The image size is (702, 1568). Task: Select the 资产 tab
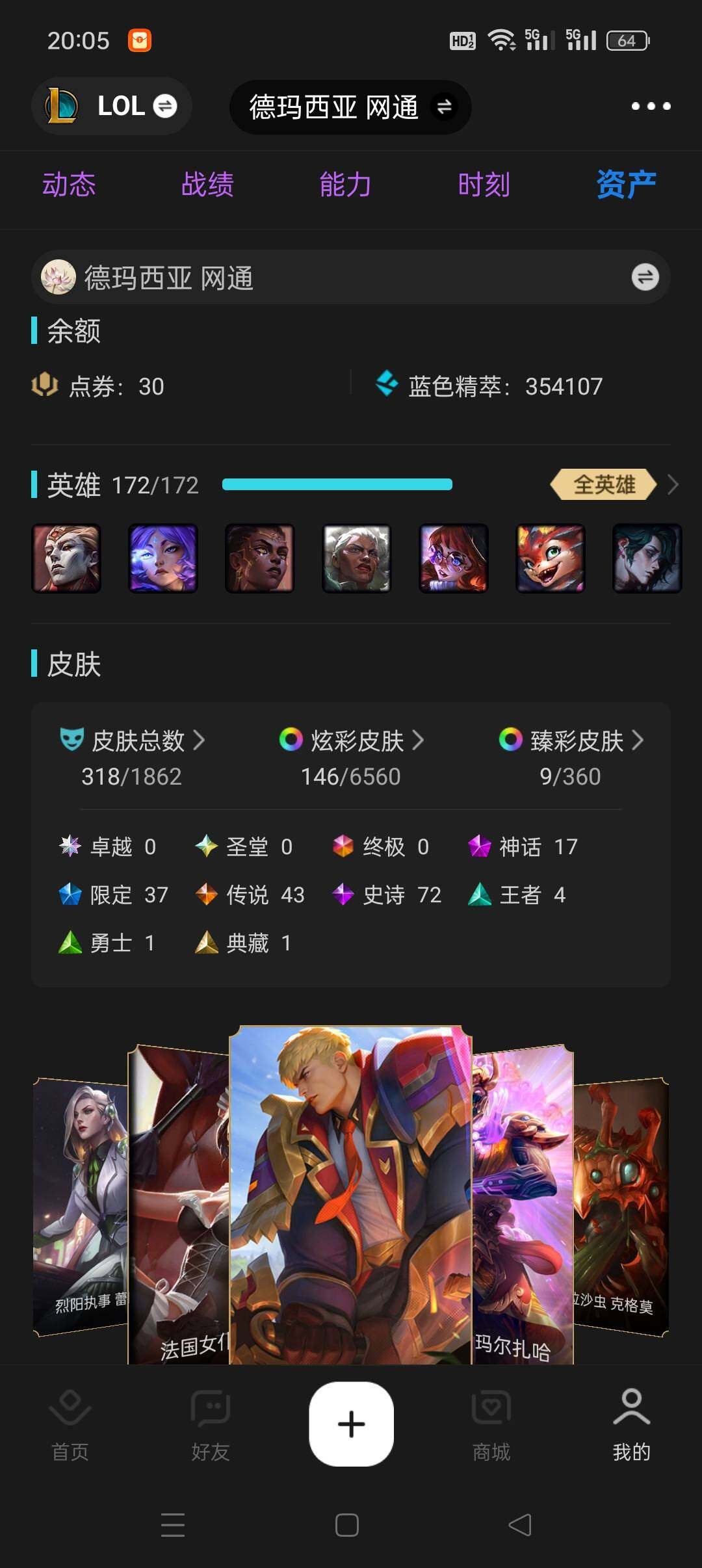(625, 185)
